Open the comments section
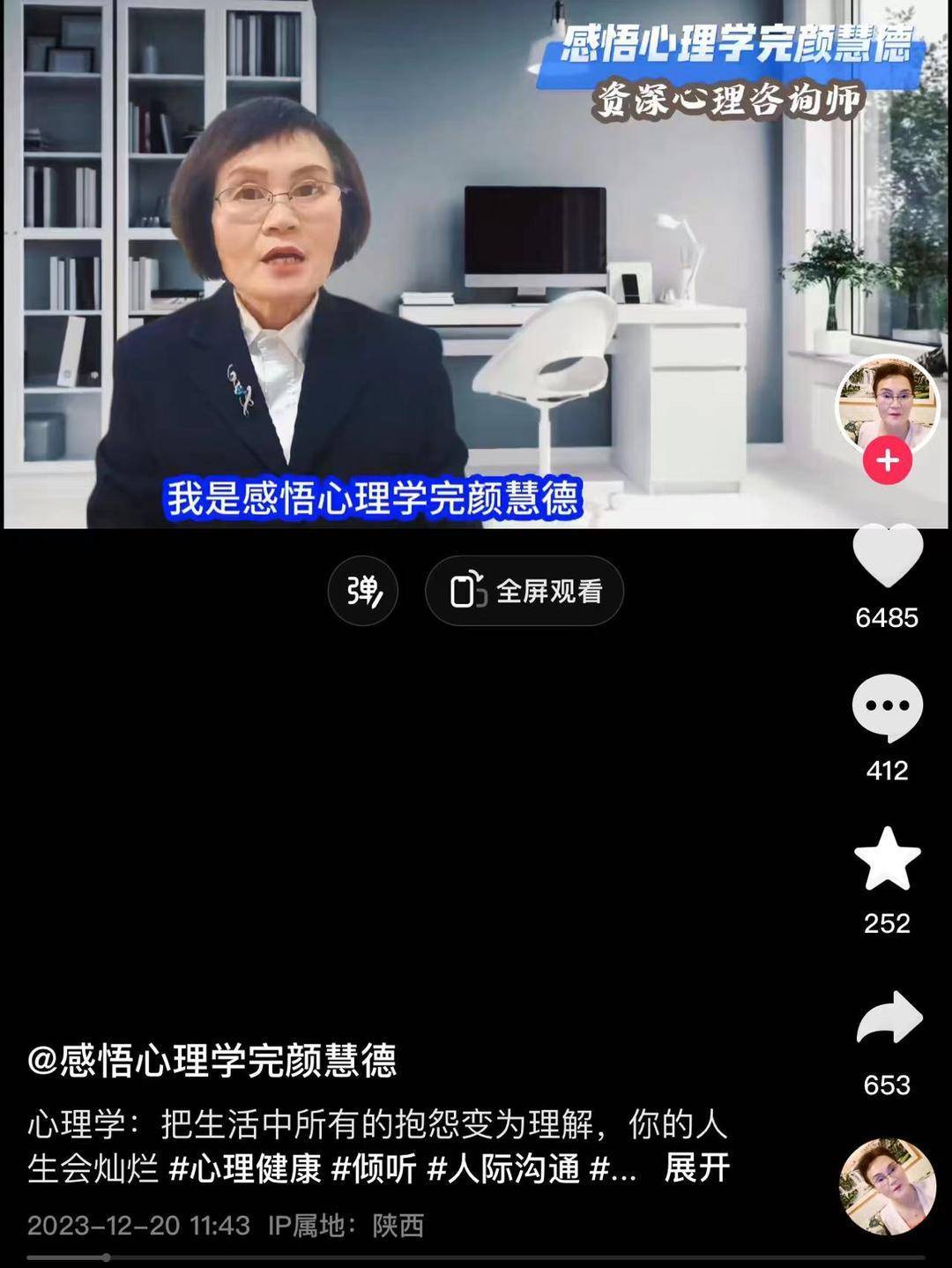This screenshot has width=952, height=1268. (x=887, y=707)
